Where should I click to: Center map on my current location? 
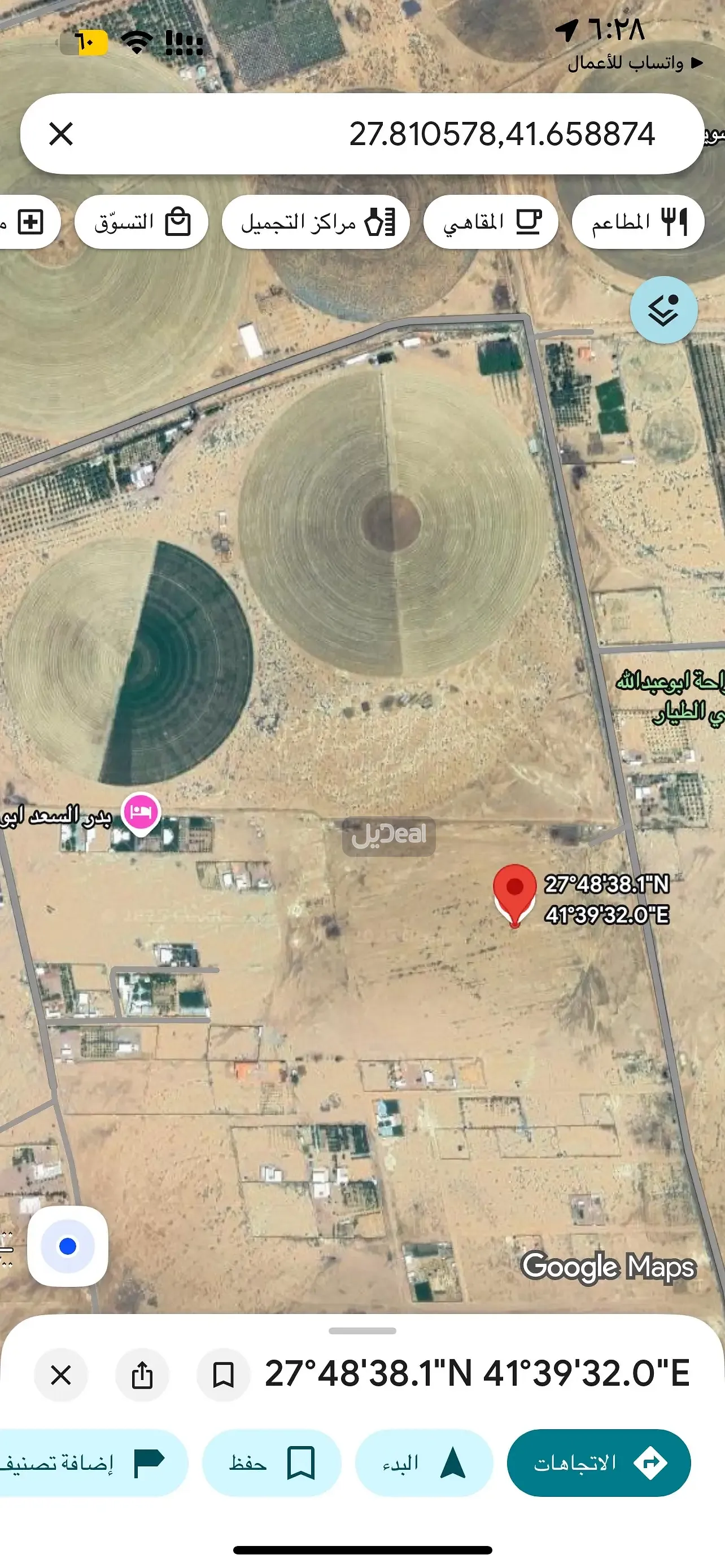[x=68, y=1245]
